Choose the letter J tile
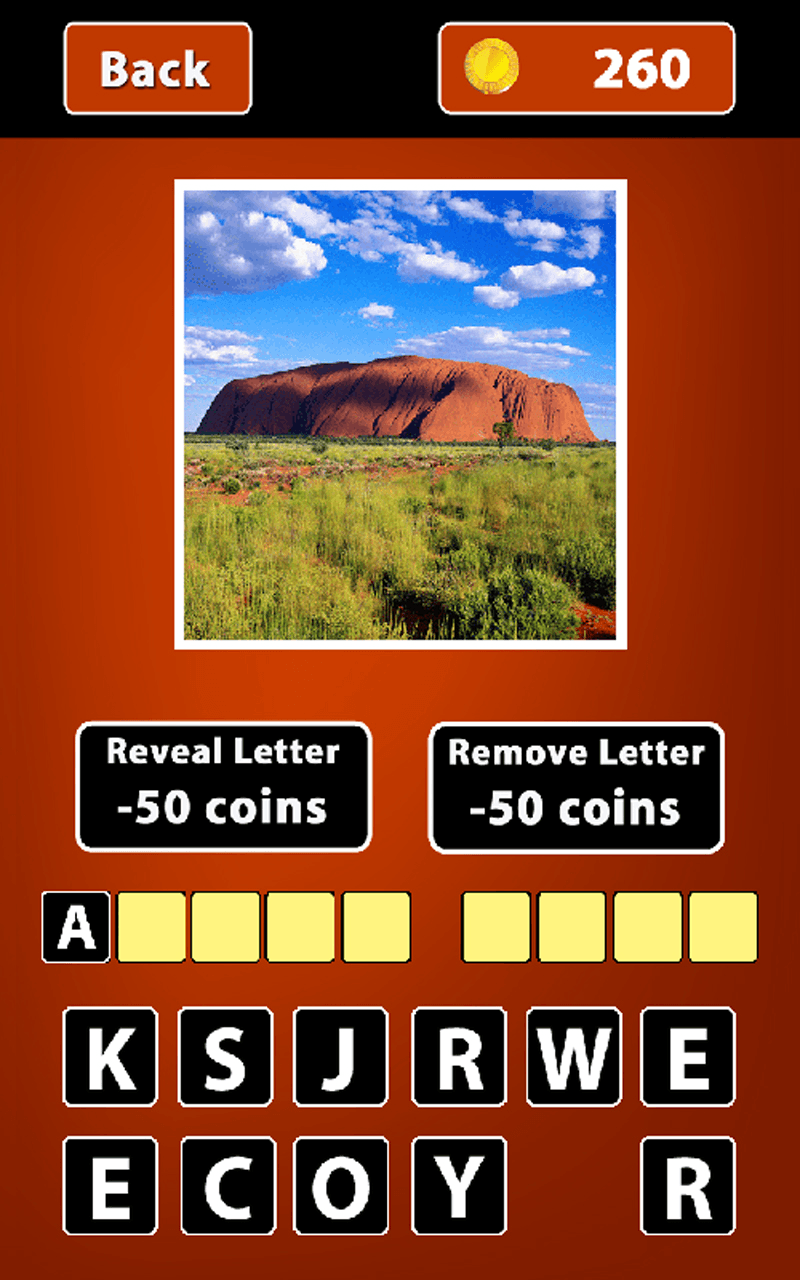The width and height of the screenshot is (800, 1280). (x=340, y=1057)
